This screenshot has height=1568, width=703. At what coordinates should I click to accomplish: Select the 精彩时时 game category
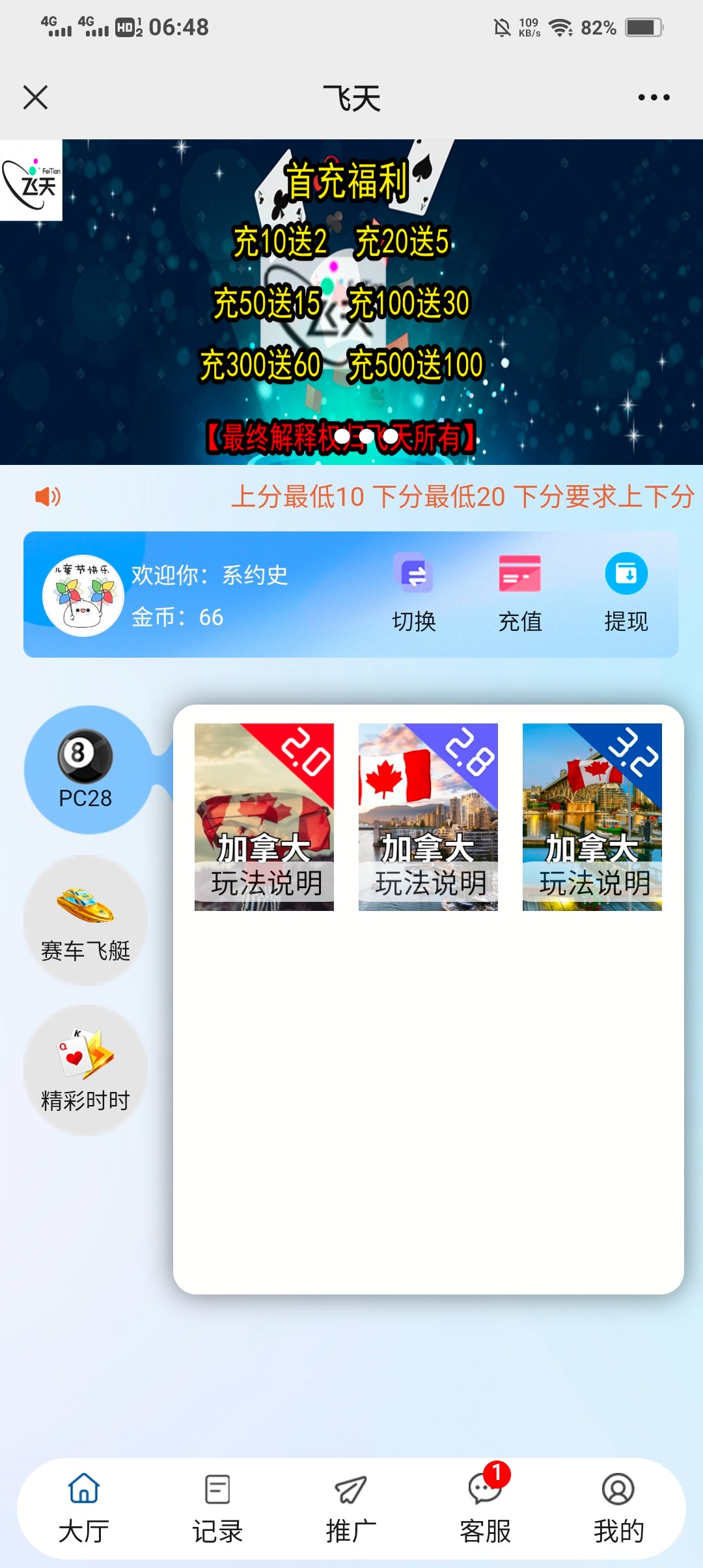tap(85, 1070)
